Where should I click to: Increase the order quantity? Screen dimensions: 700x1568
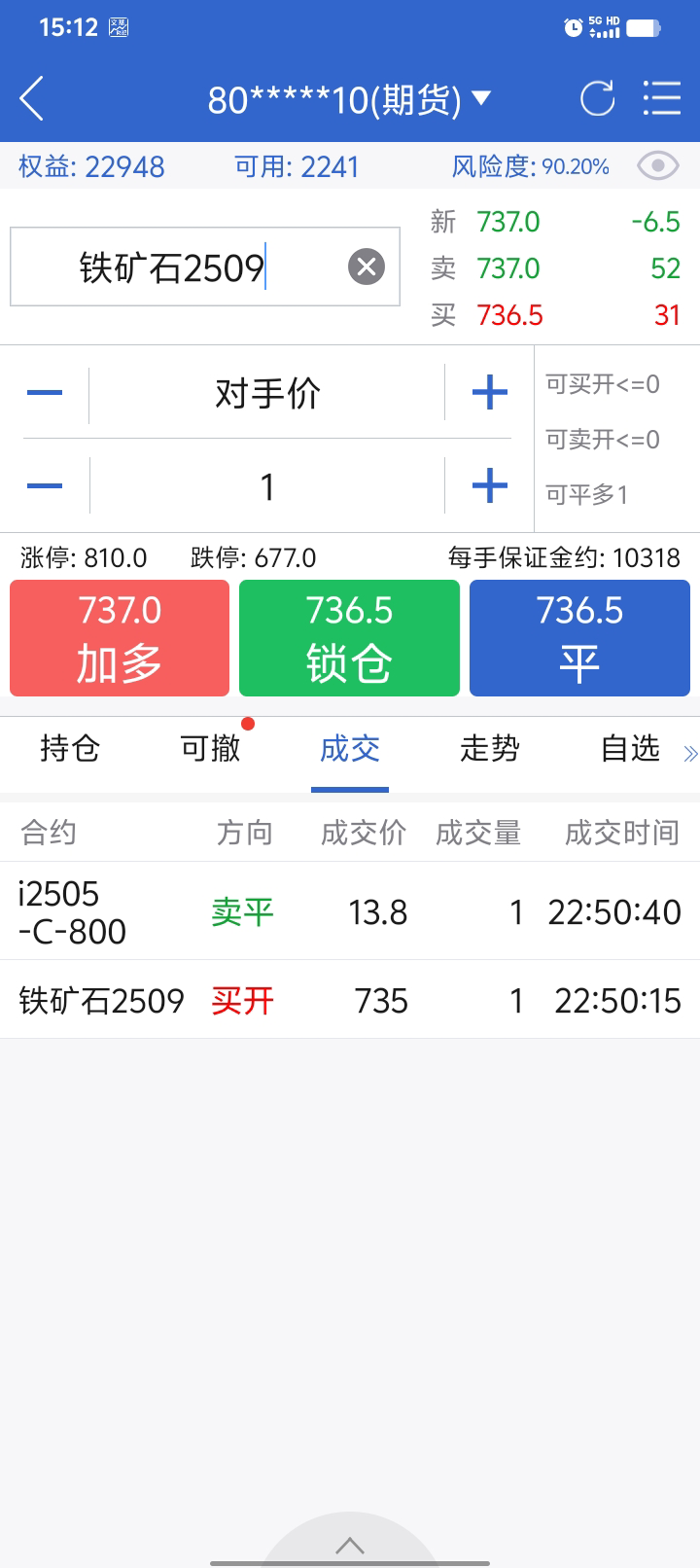tap(489, 486)
